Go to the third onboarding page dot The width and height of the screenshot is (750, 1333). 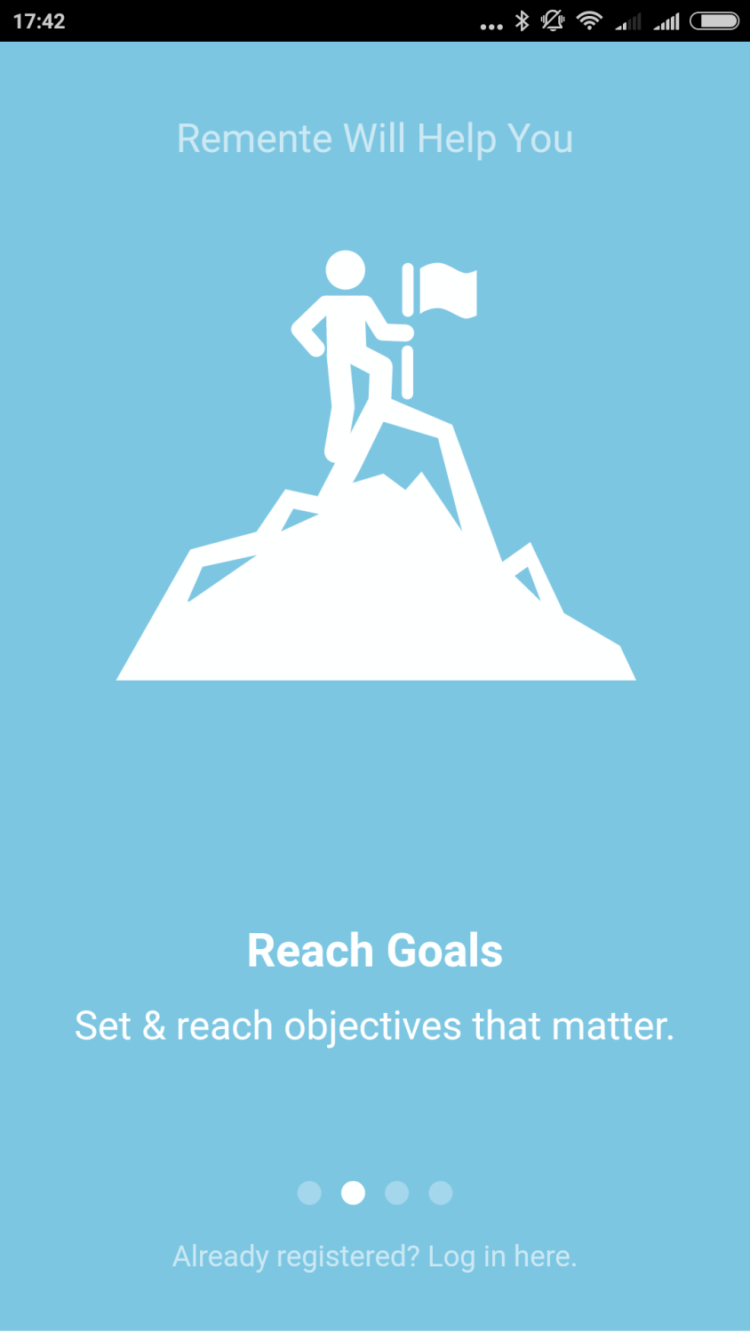pos(397,1193)
